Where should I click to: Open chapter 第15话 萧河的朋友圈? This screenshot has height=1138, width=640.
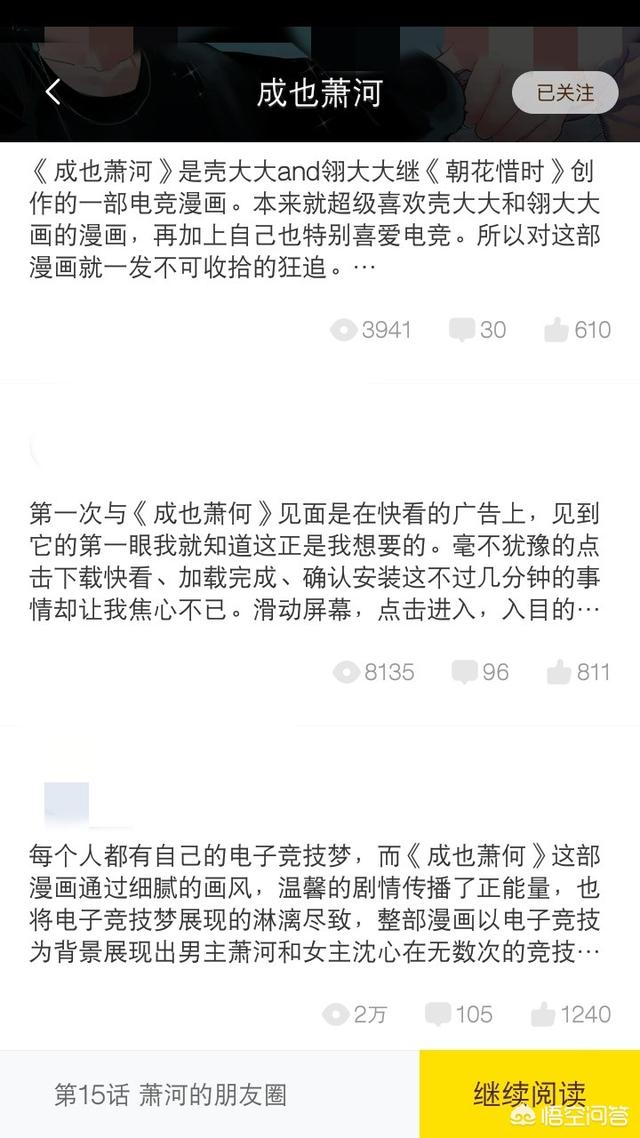(171, 1094)
